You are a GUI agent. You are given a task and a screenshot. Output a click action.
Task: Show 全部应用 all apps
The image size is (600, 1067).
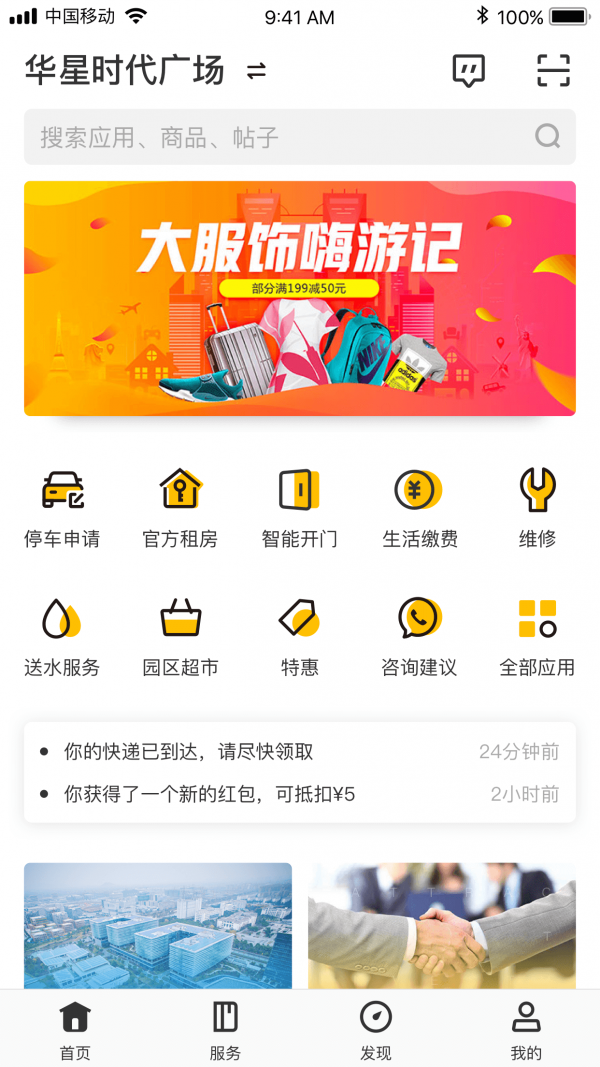point(537,636)
